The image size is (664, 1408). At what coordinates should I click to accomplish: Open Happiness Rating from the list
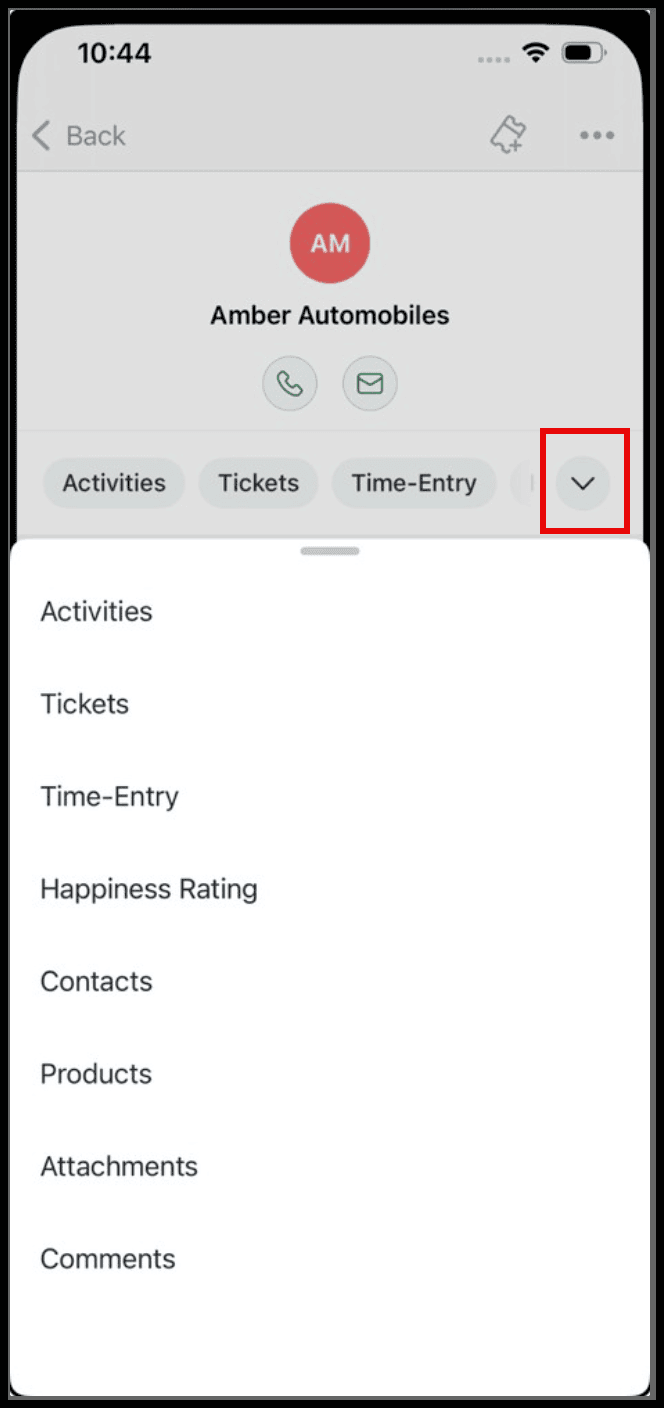(149, 889)
